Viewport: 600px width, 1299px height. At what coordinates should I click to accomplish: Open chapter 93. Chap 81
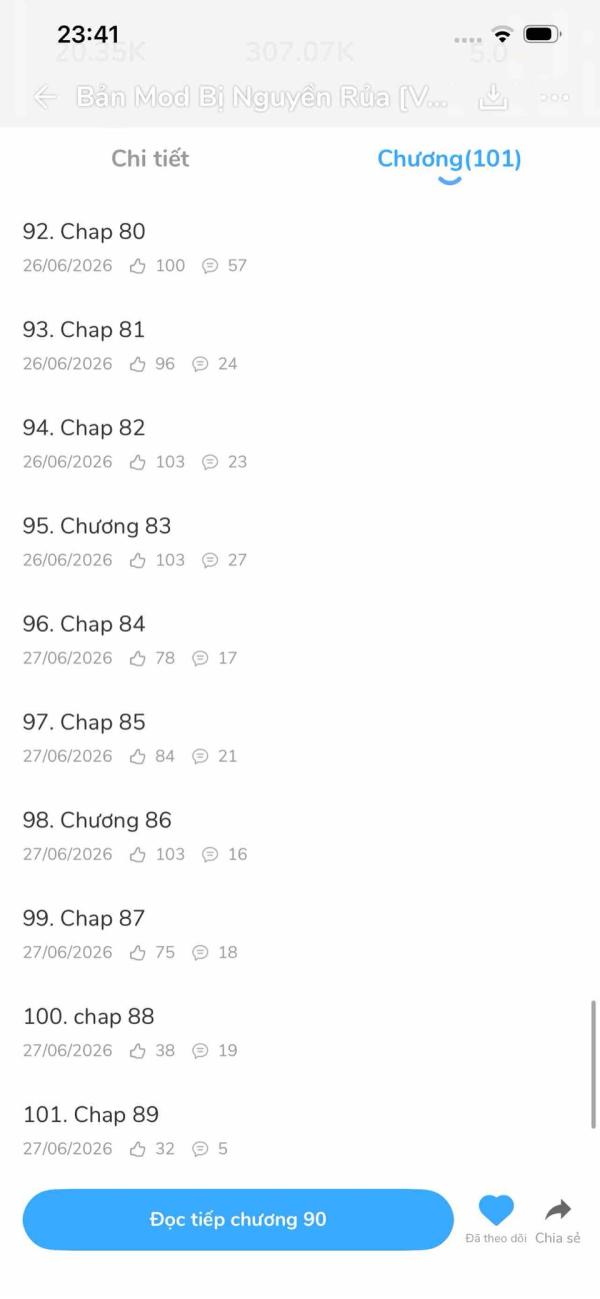pyautogui.click(x=300, y=345)
